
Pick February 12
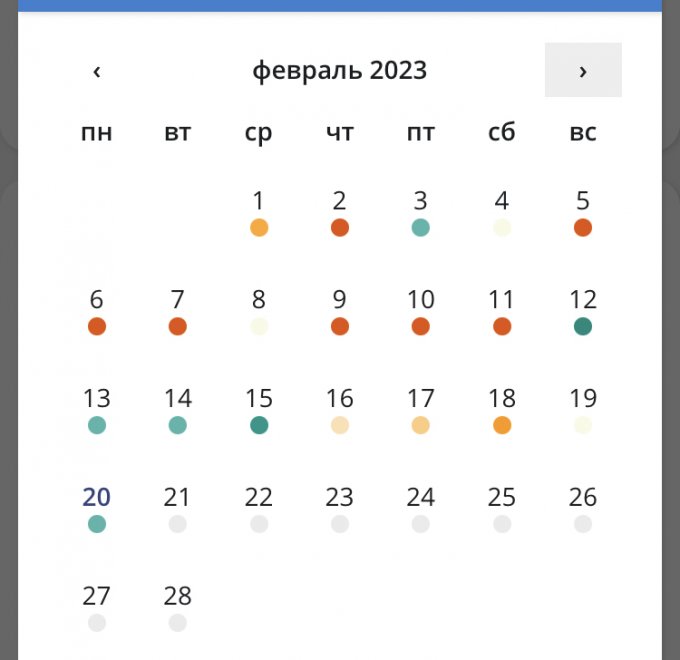click(x=583, y=310)
